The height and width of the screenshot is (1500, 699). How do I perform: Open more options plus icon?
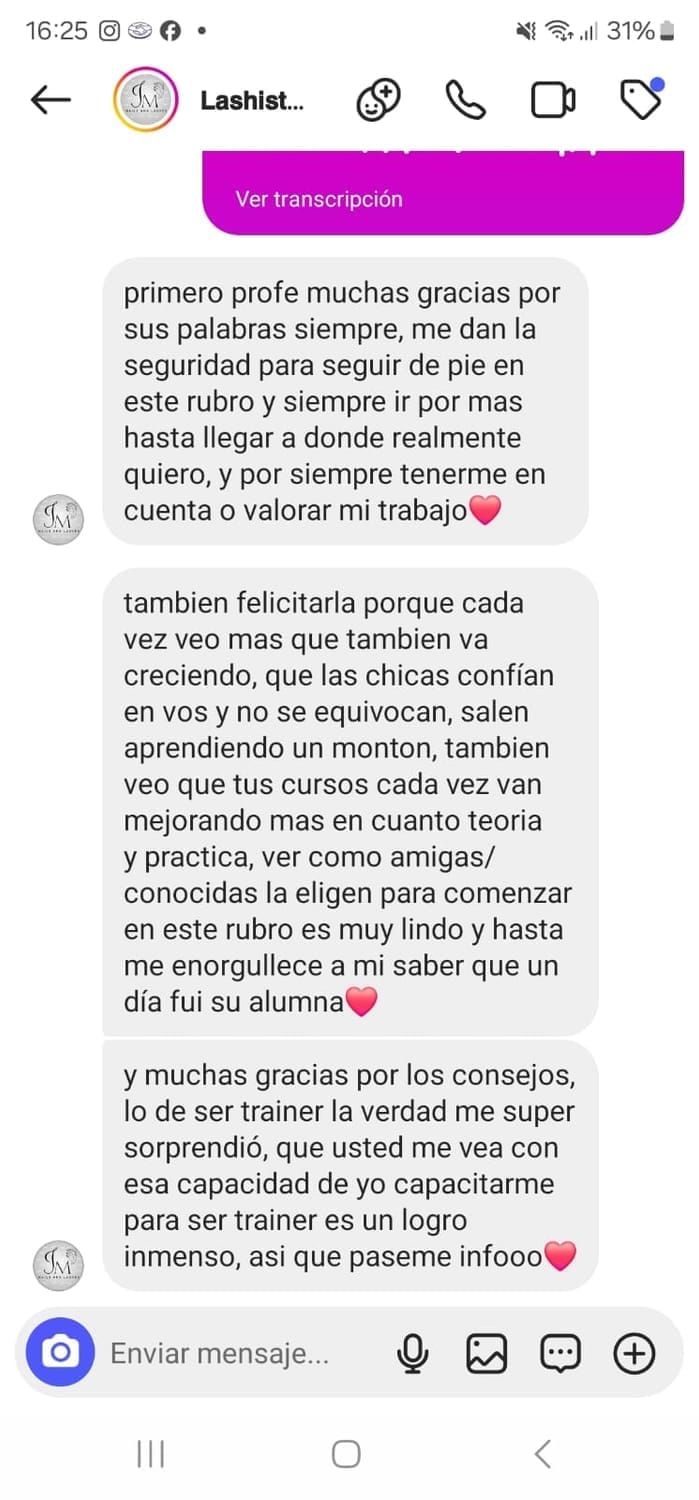(633, 1353)
